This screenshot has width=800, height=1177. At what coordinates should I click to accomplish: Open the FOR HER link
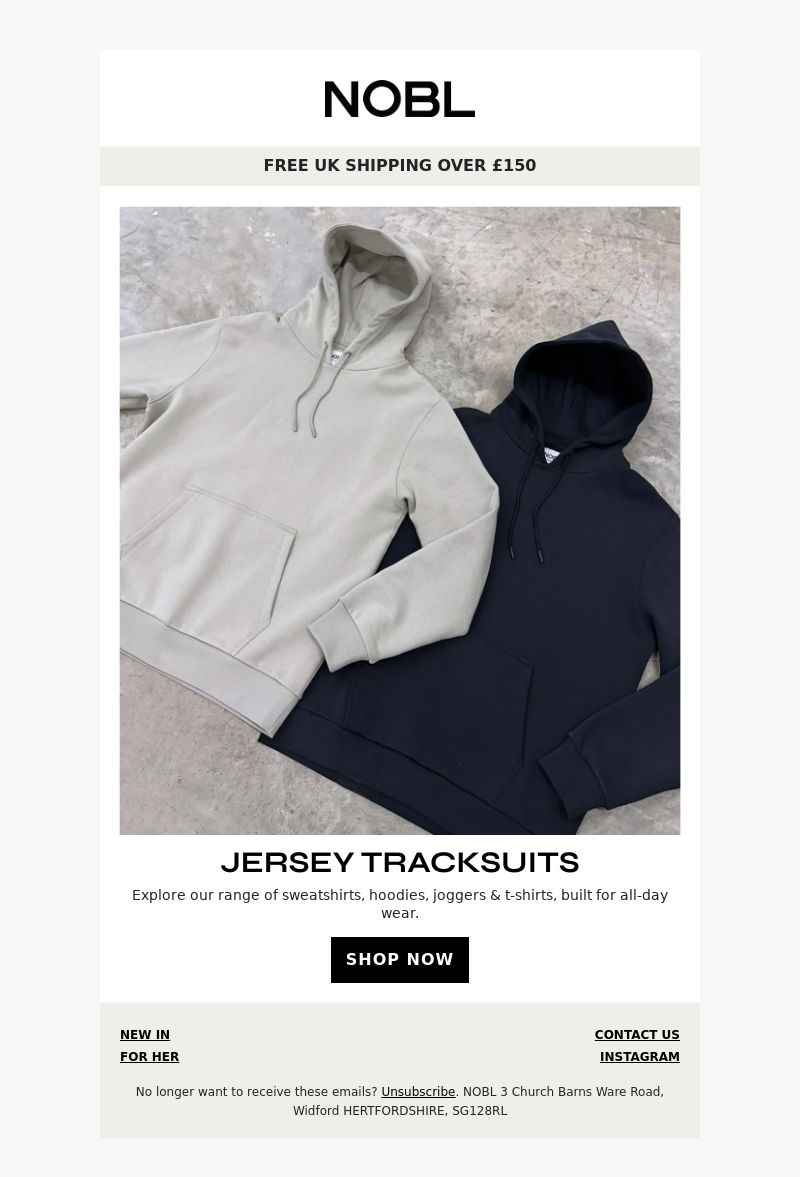coord(149,1057)
